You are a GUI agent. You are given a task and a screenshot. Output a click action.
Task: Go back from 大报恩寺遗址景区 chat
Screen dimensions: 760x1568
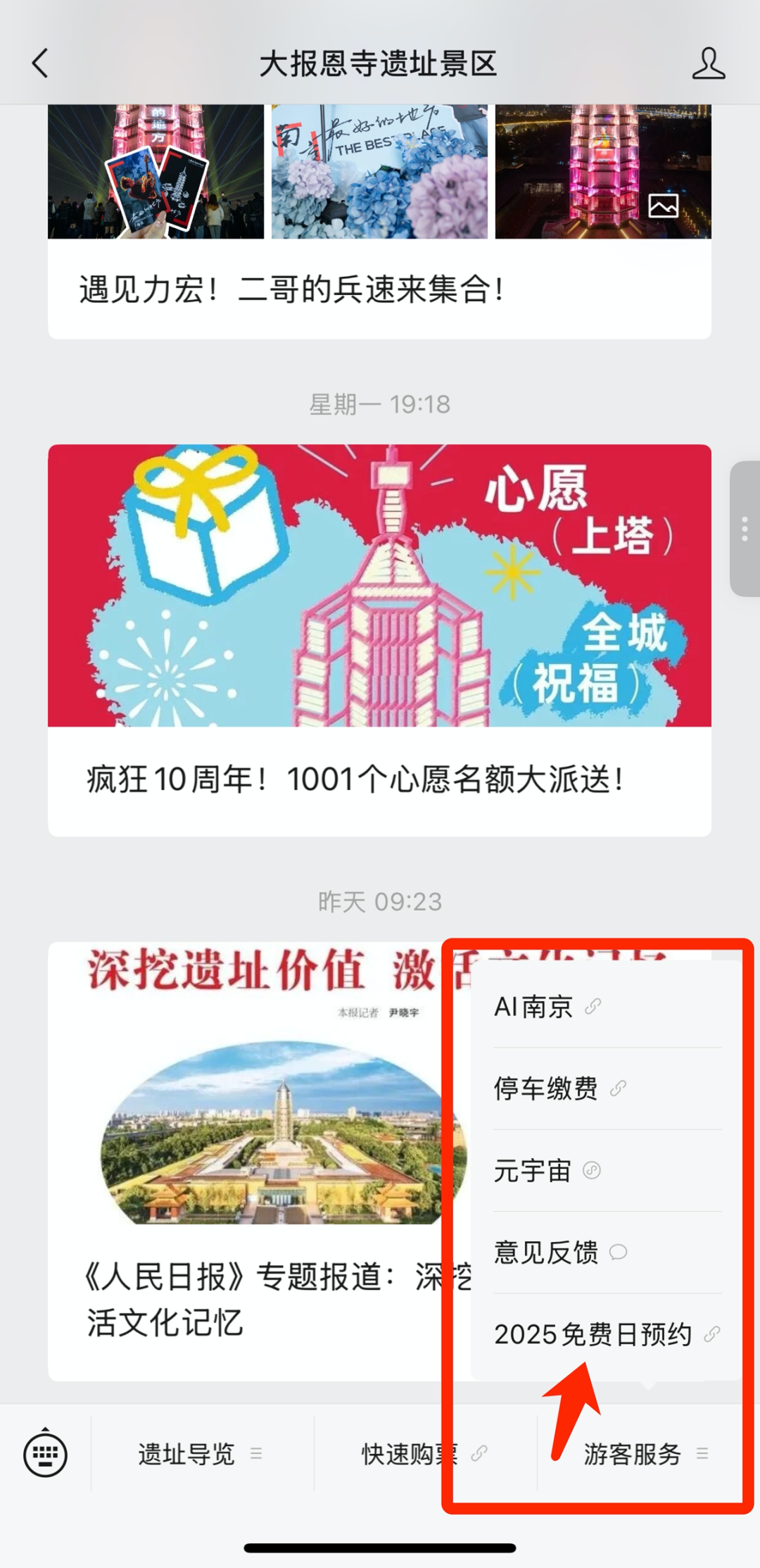(x=40, y=63)
